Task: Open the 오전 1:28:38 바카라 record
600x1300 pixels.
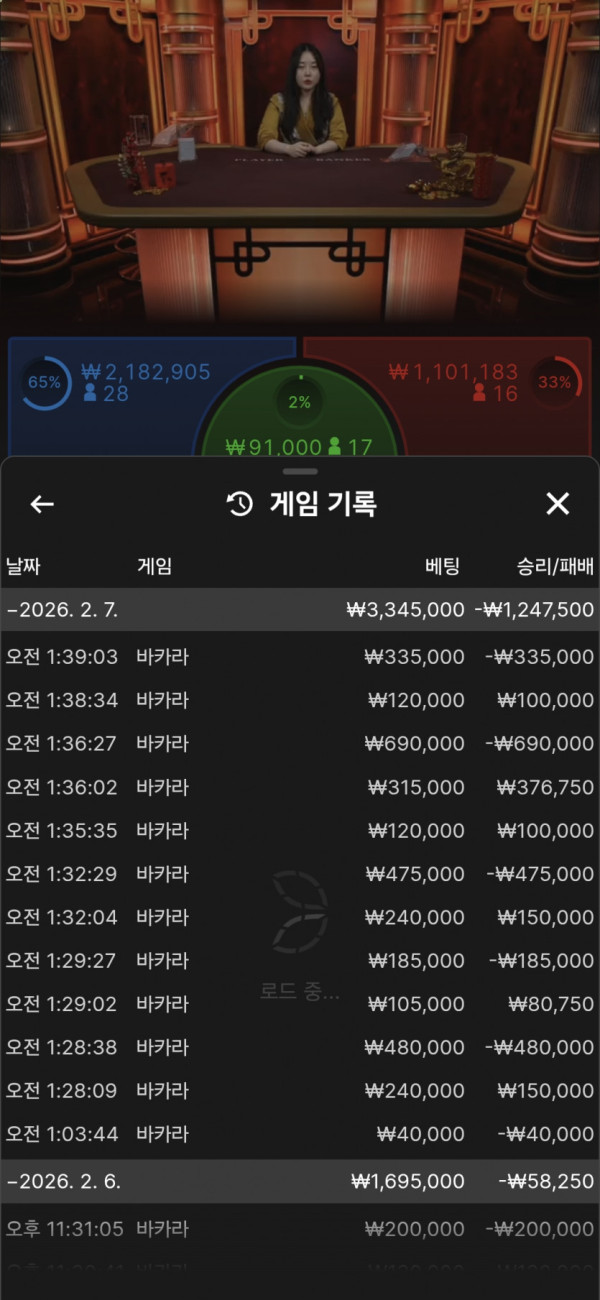Action: point(300,1048)
